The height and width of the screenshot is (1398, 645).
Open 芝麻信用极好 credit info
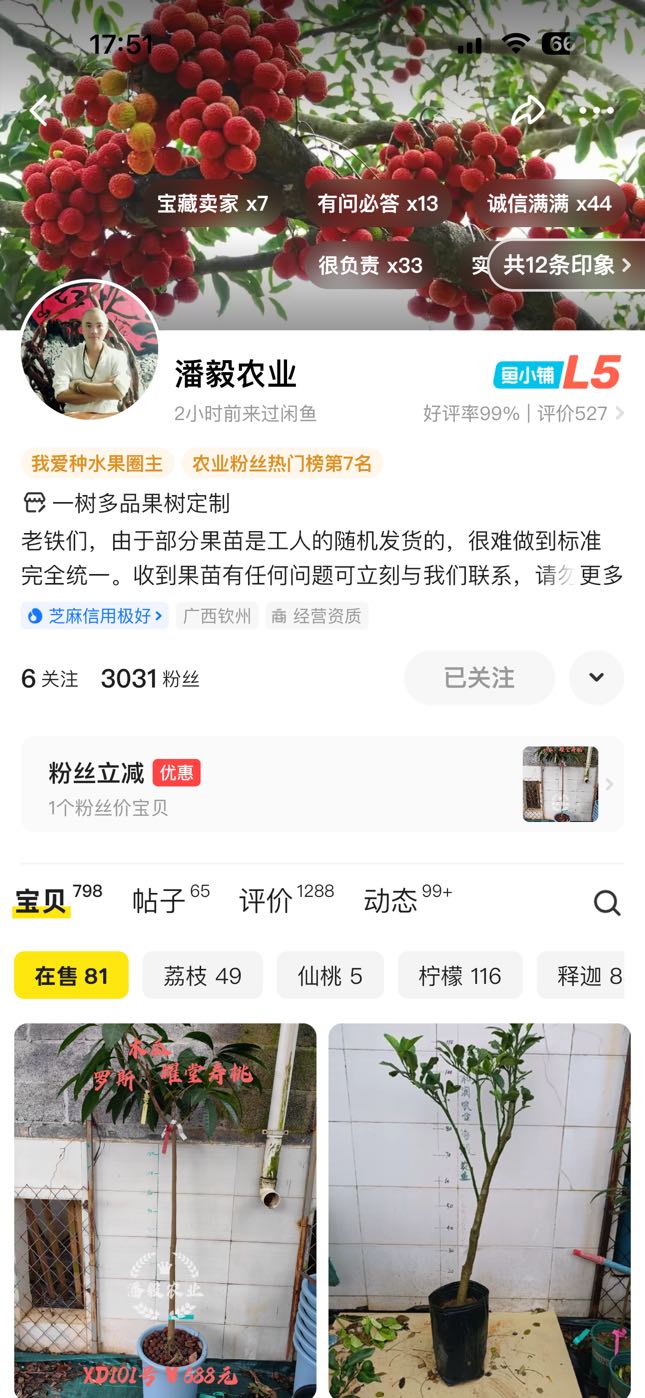pyautogui.click(x=95, y=616)
